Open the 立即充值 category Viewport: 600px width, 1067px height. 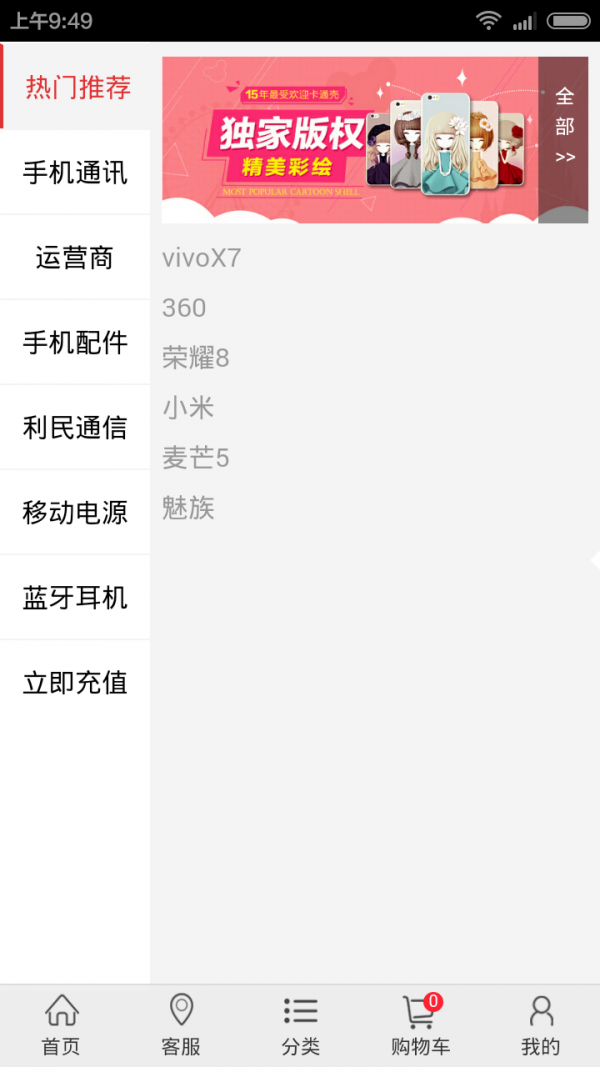(75, 683)
